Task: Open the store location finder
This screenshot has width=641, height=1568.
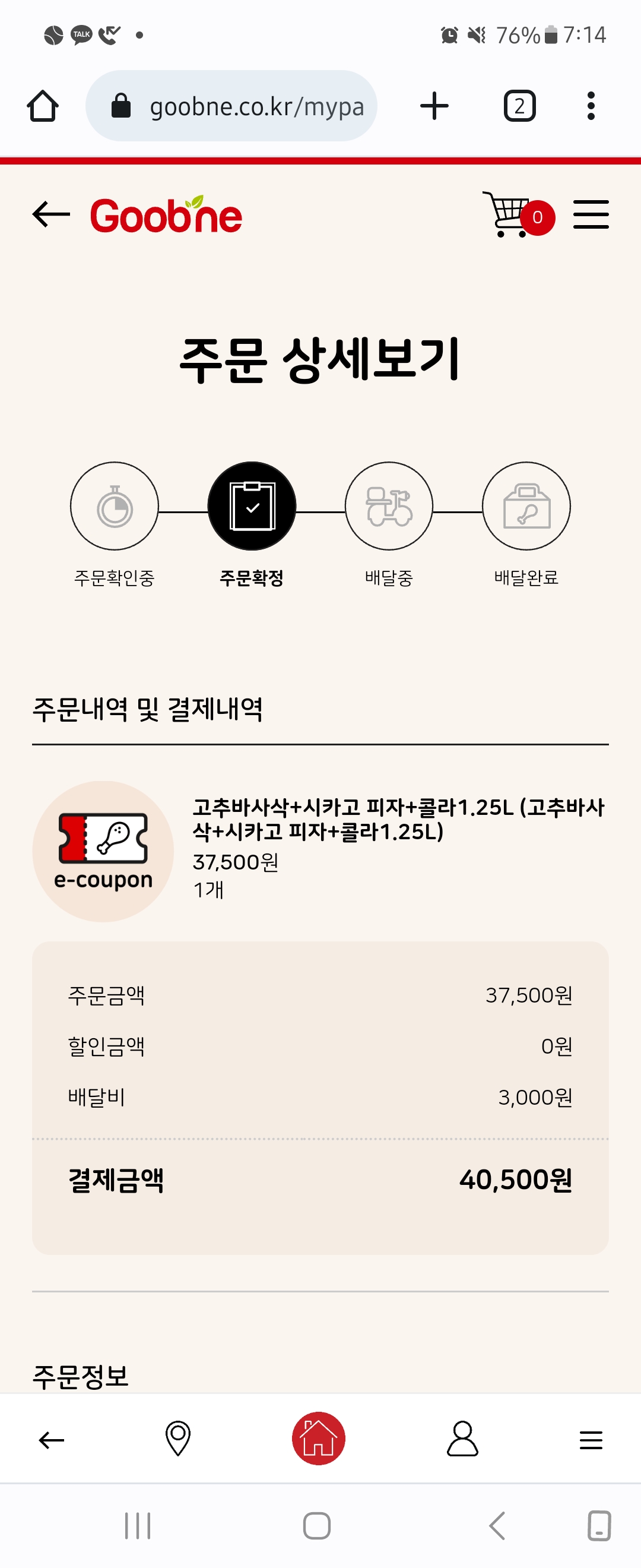Action: click(x=177, y=1439)
